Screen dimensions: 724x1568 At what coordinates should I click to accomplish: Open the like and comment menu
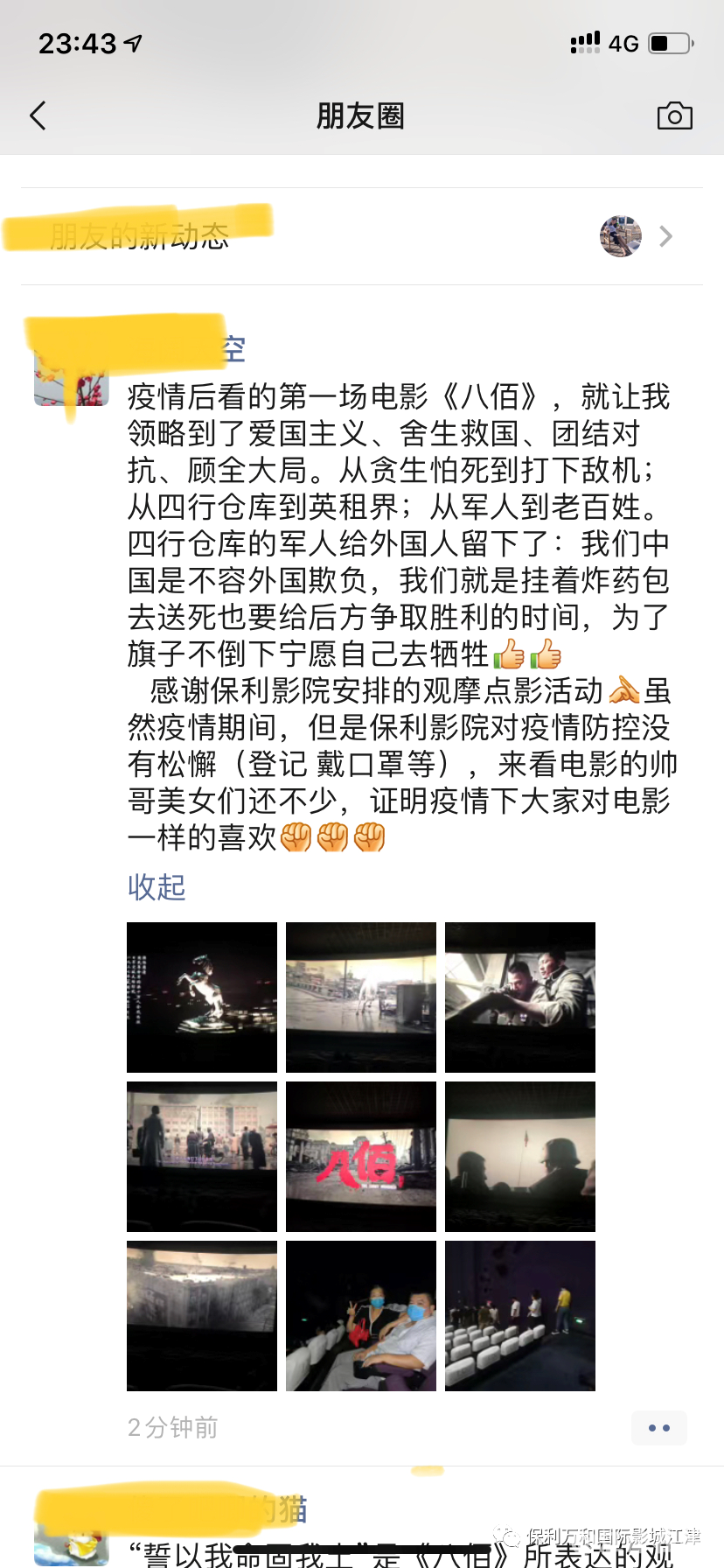(658, 1428)
